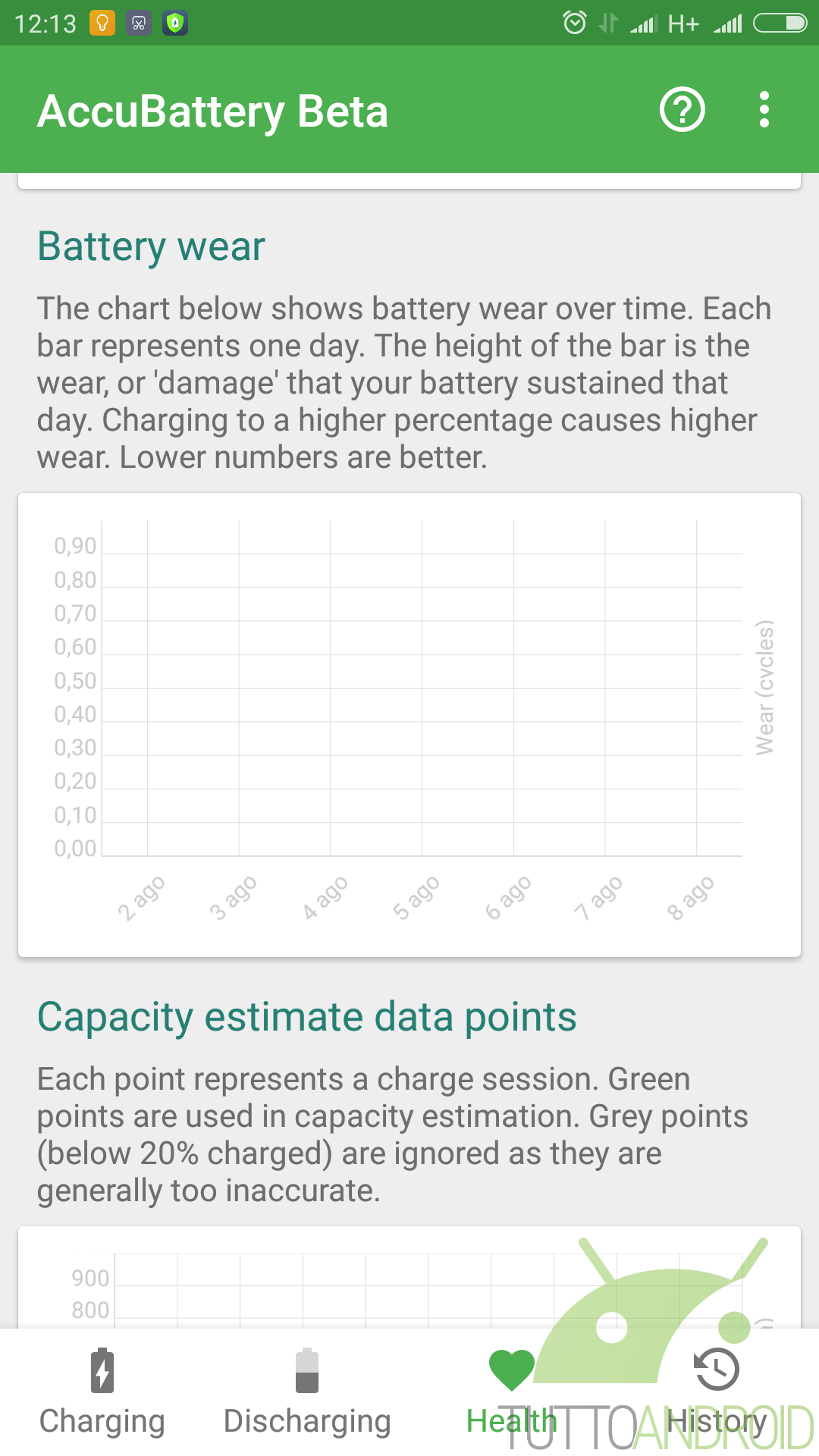Viewport: 819px width, 1456px height.
Task: Open the three-dot overflow menu
Action: [764, 110]
